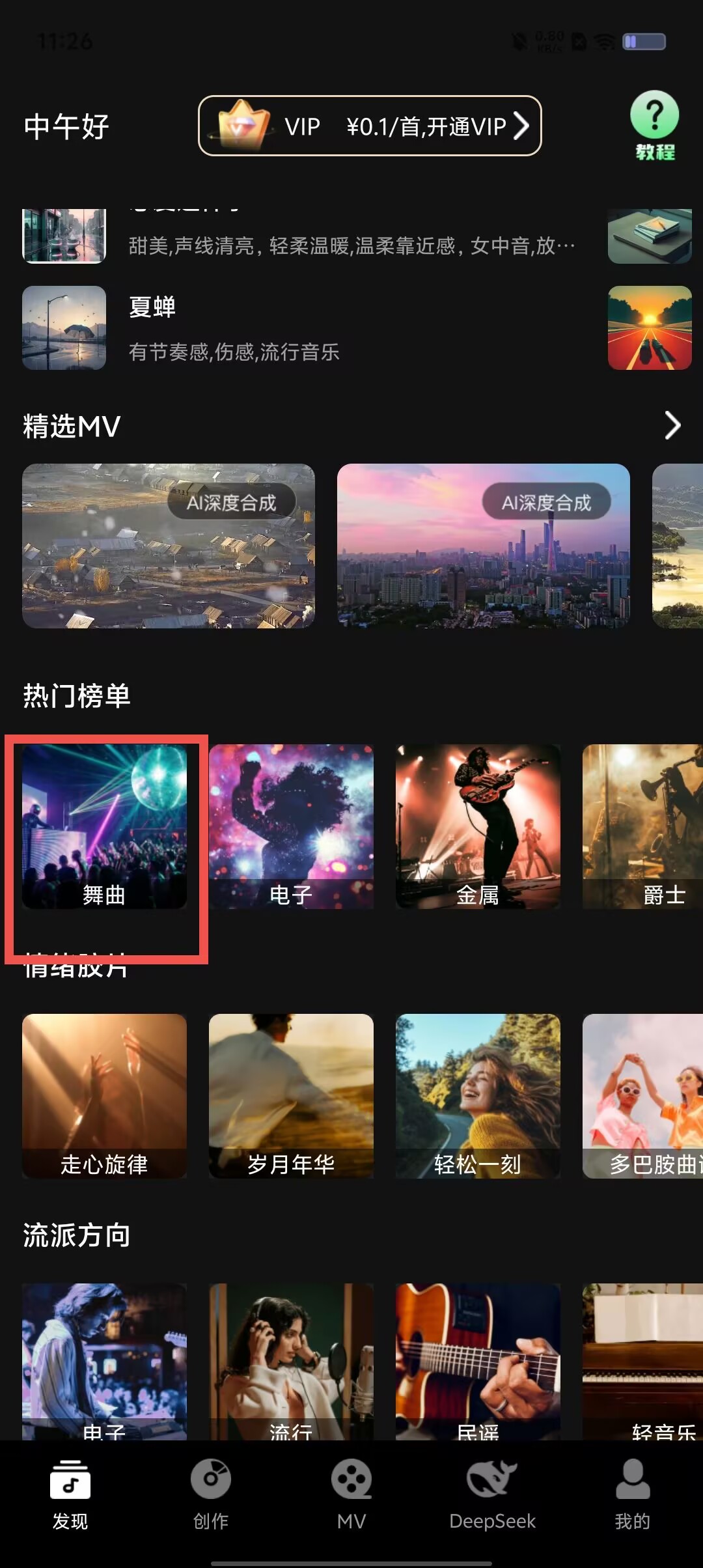
Task: Tap the 开通VIP banner button
Action: (370, 126)
